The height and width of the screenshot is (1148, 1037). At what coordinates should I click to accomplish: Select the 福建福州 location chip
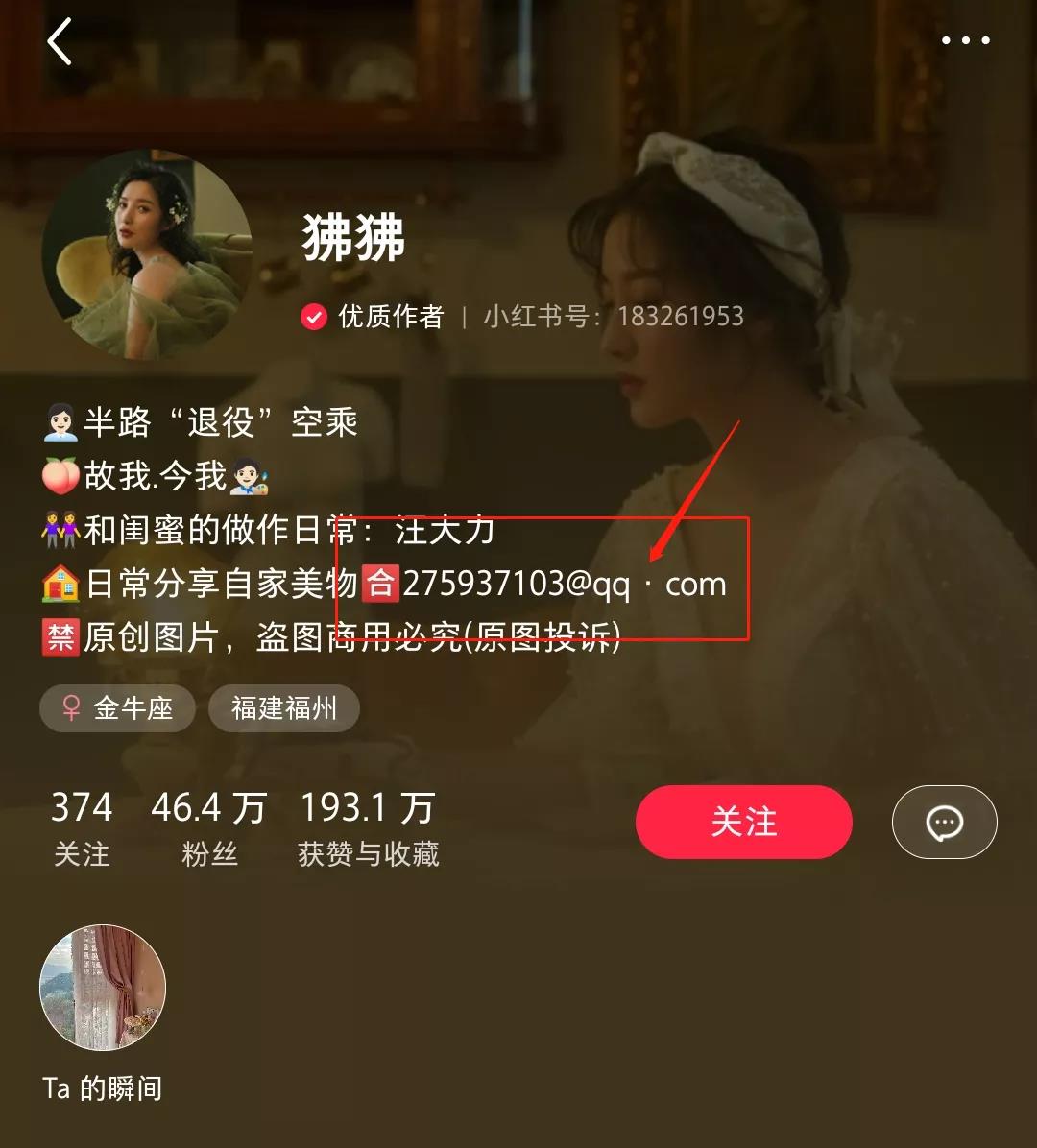click(x=284, y=708)
